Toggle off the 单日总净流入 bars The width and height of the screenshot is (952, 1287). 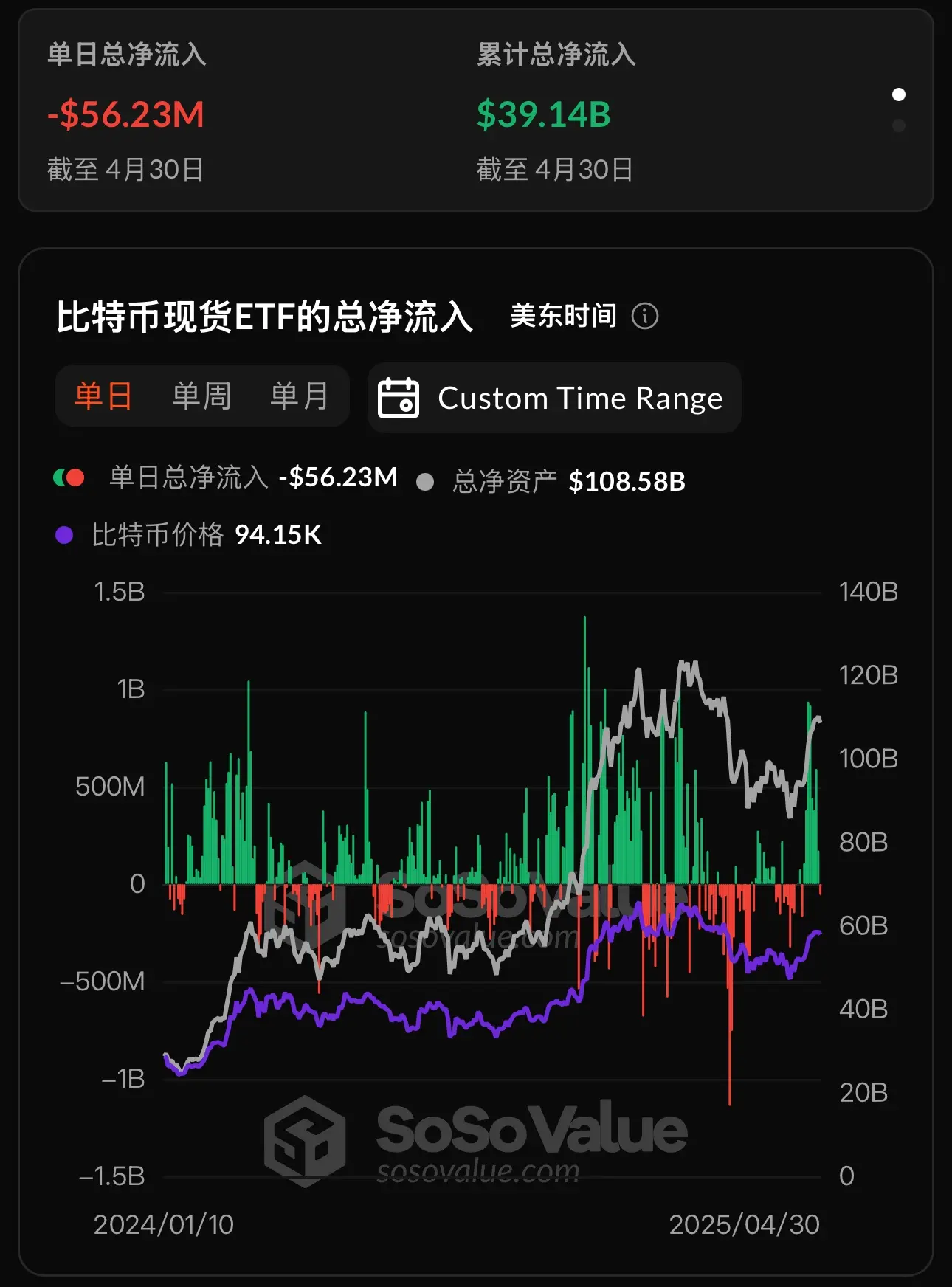(187, 478)
